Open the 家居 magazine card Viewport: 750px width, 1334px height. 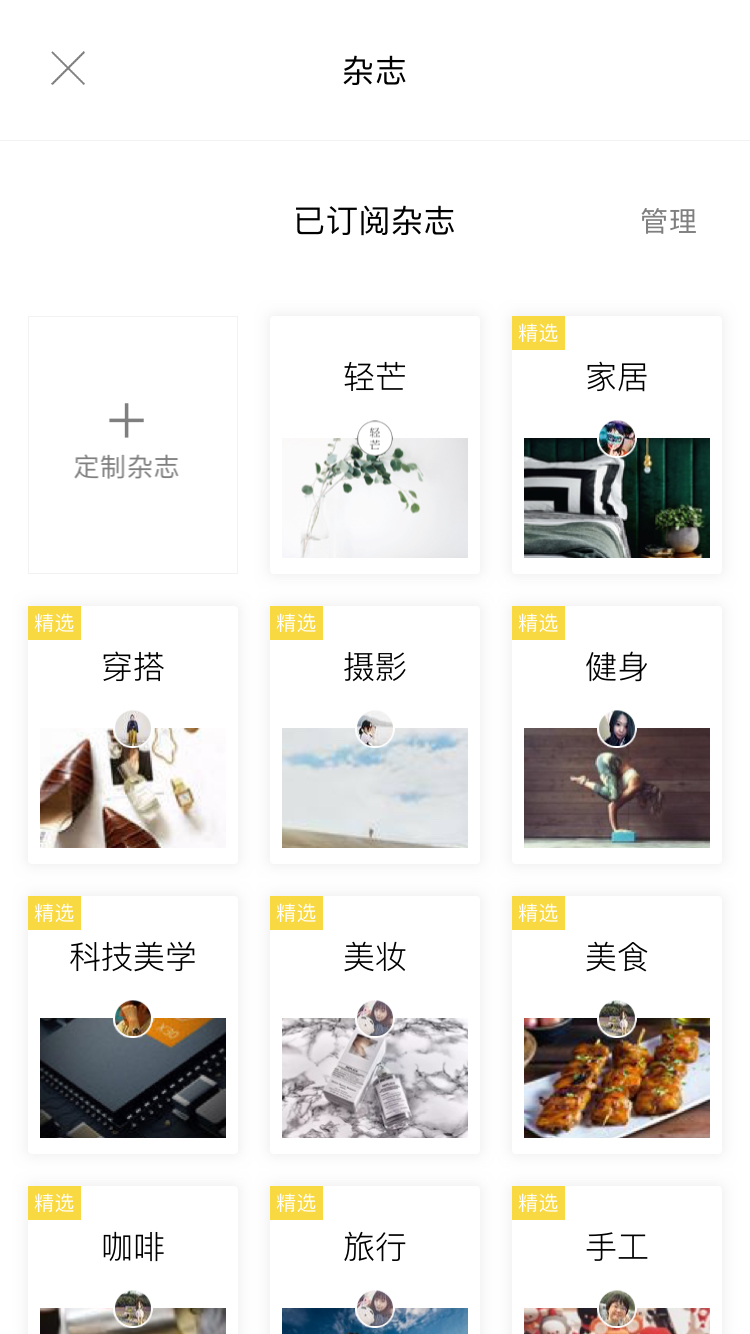617,445
